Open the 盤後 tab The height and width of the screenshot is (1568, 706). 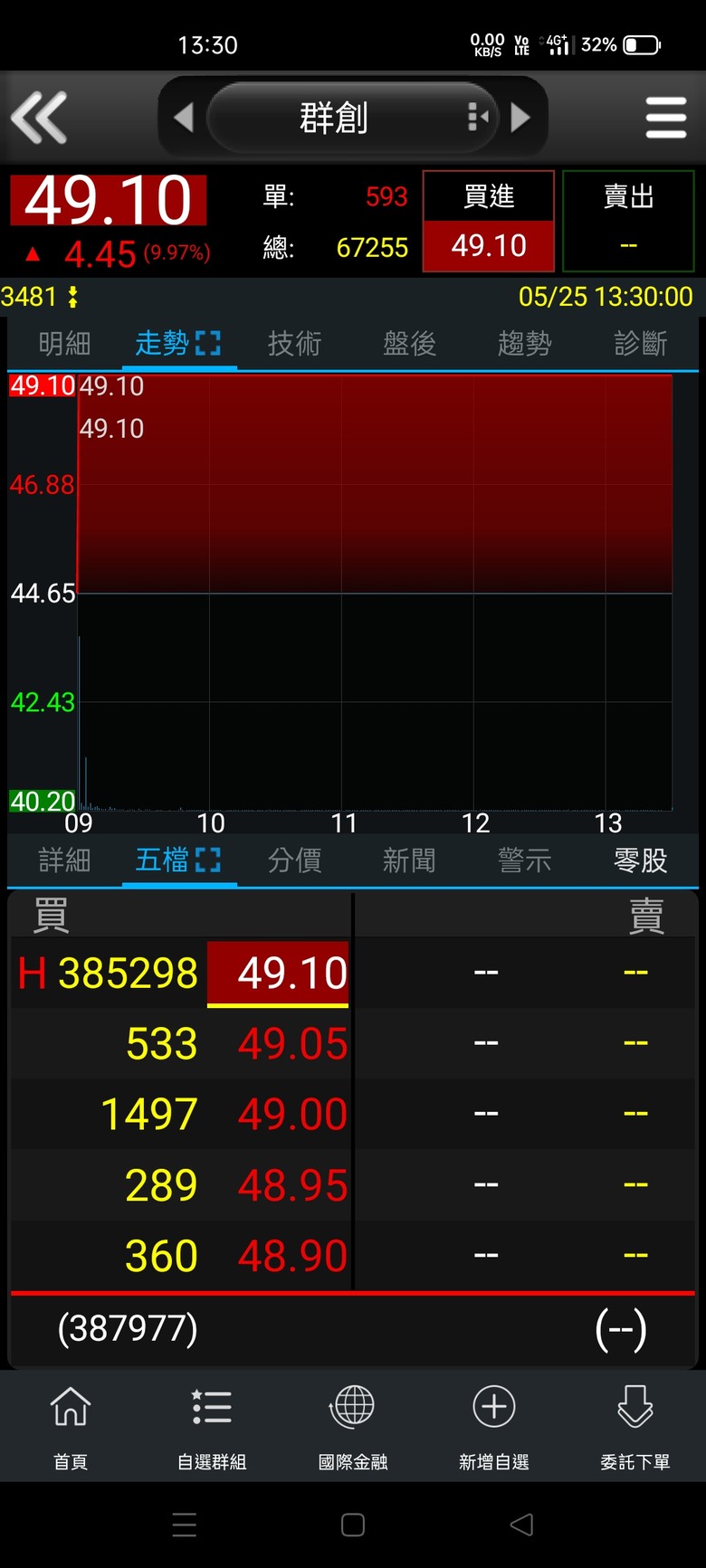409,344
